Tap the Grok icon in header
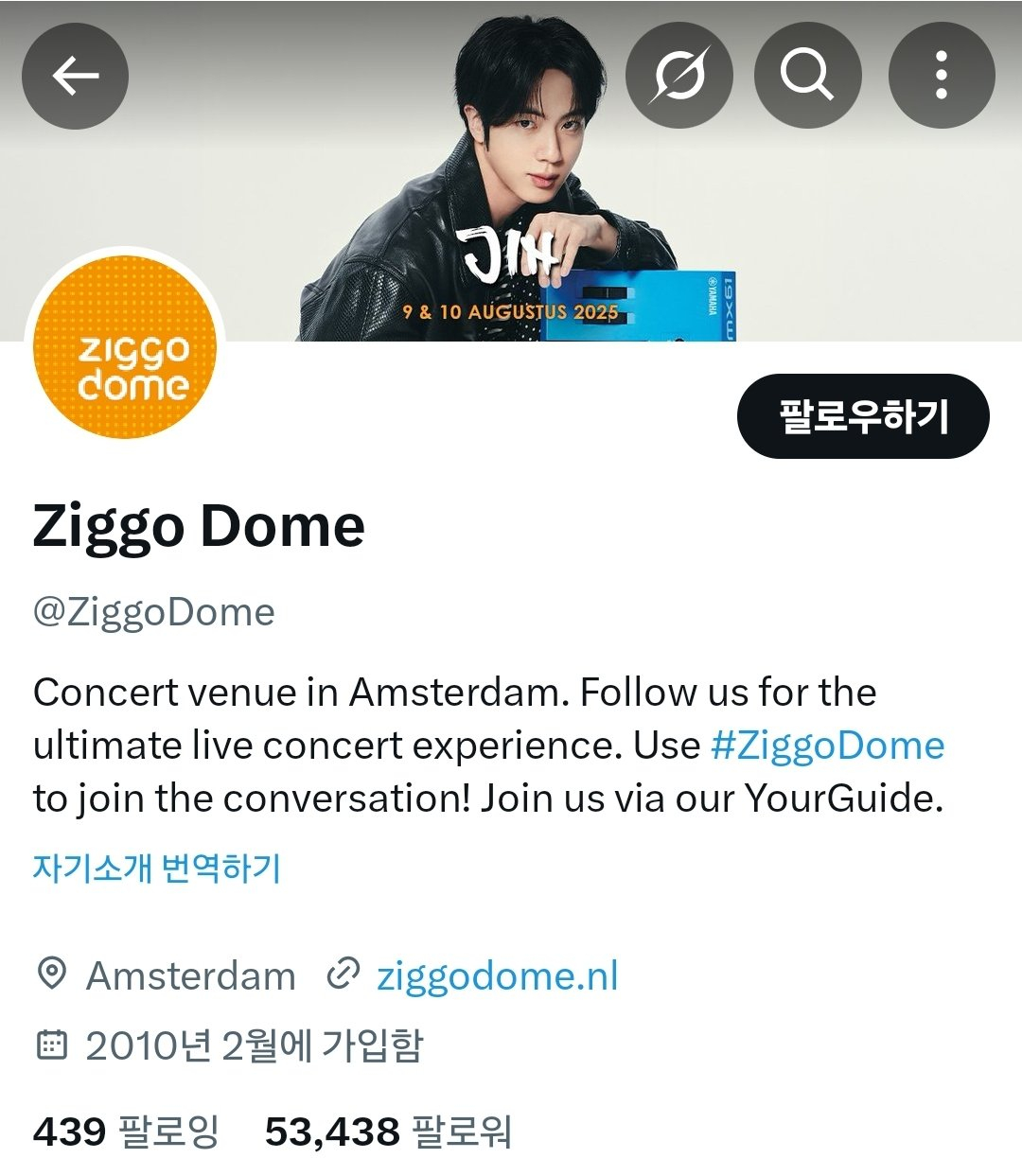The width and height of the screenshot is (1022, 1176). pyautogui.click(x=678, y=76)
